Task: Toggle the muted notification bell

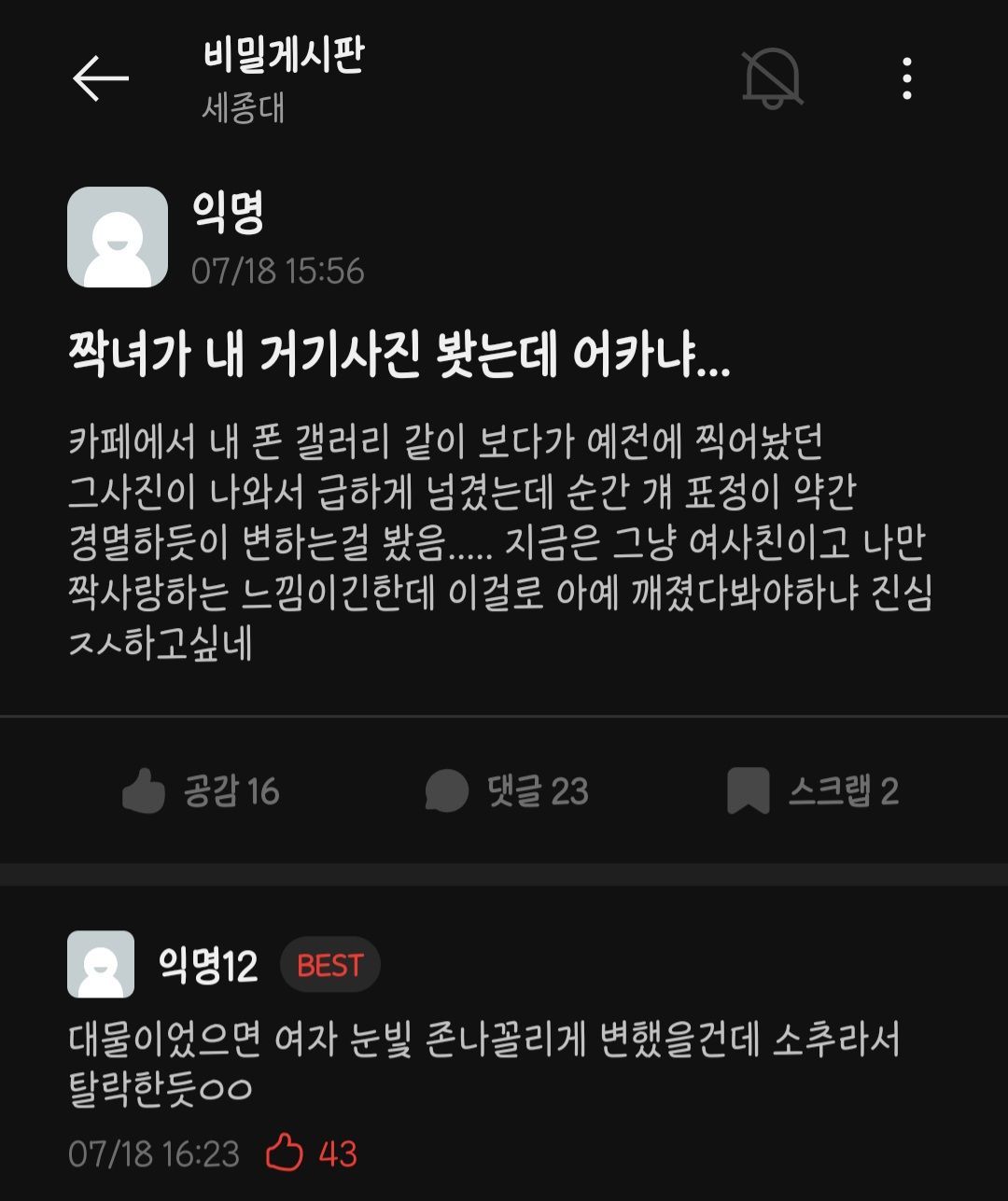Action: (772, 78)
